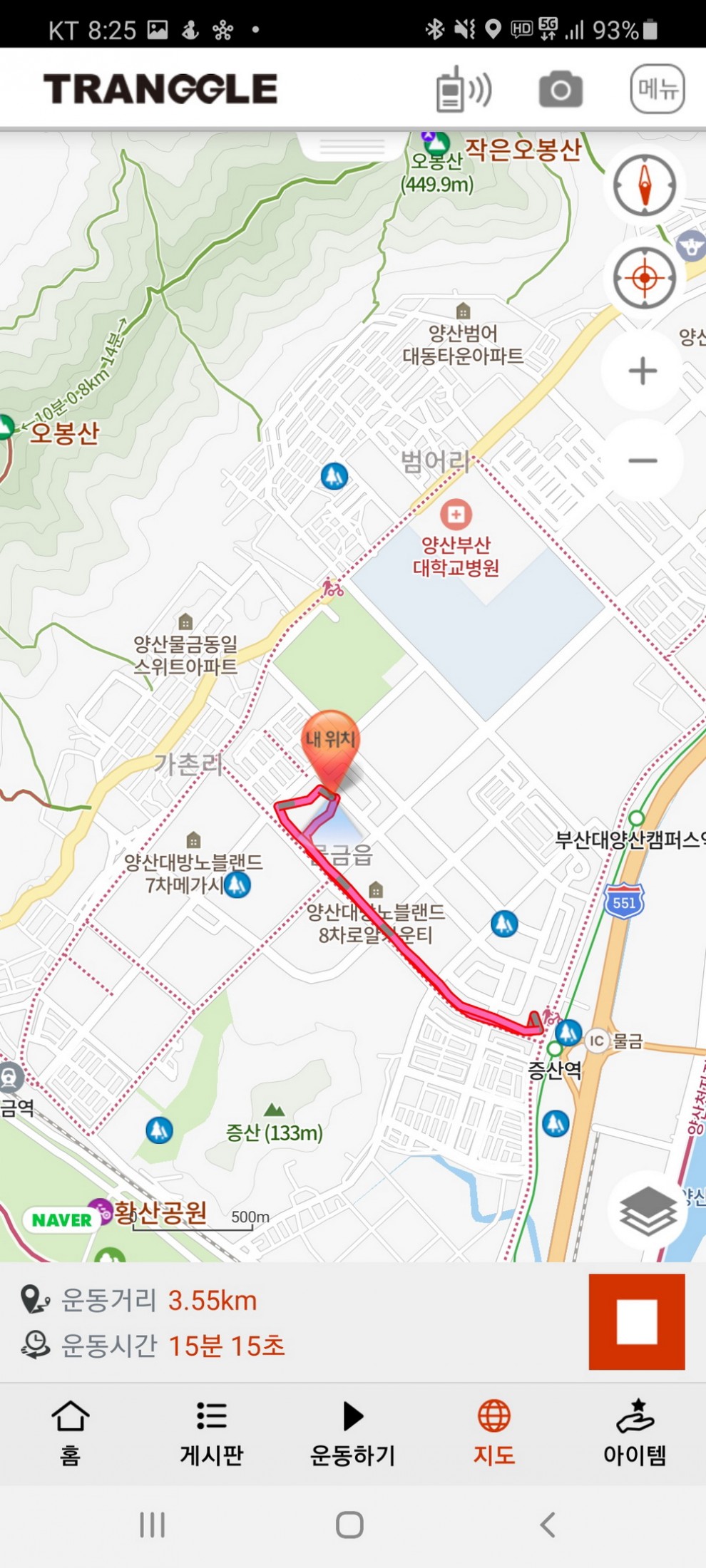Select the 지도 tab
This screenshot has height=1568, width=706.
tap(493, 1433)
